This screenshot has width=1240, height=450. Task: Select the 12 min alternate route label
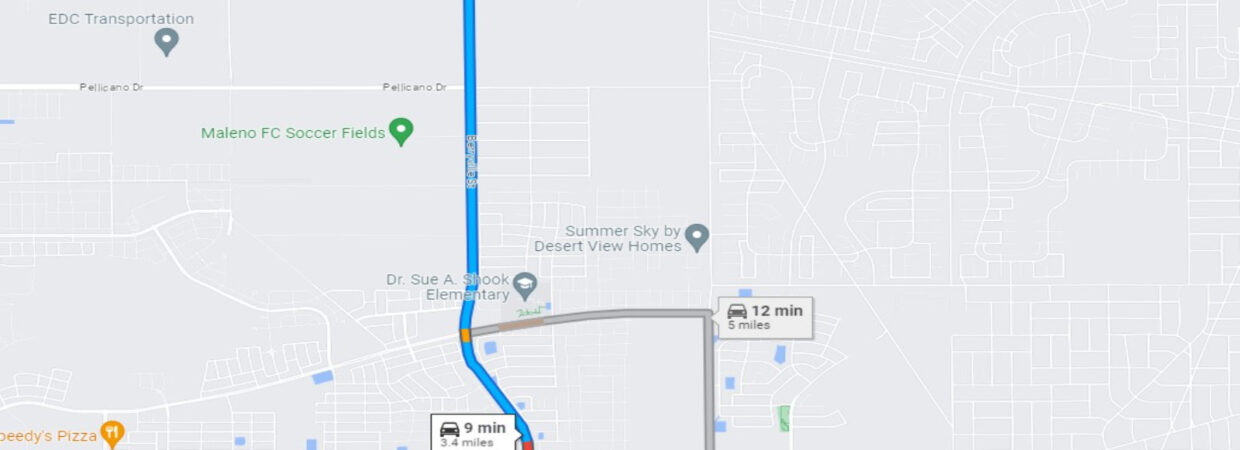(766, 317)
